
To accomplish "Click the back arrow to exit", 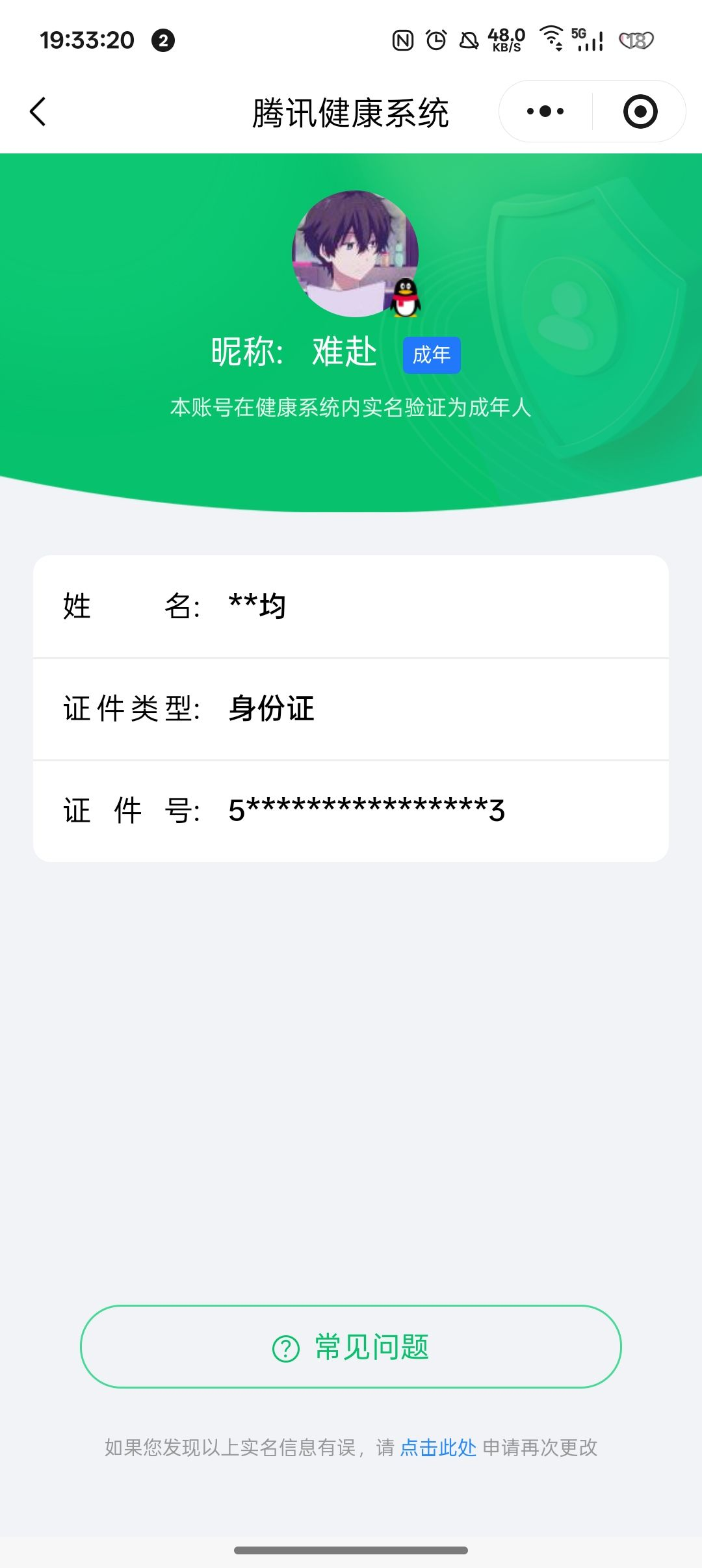I will click(x=38, y=112).
